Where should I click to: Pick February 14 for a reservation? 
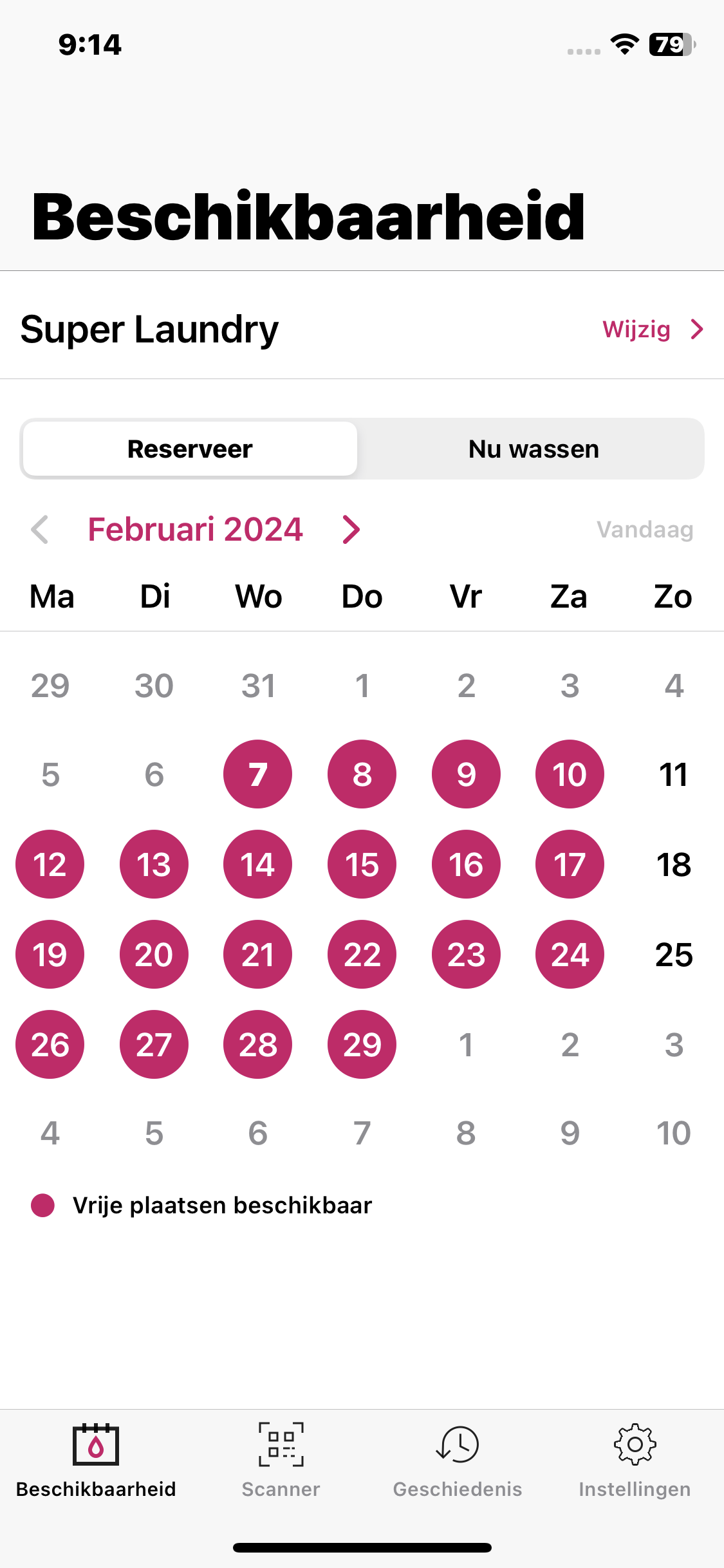(257, 864)
